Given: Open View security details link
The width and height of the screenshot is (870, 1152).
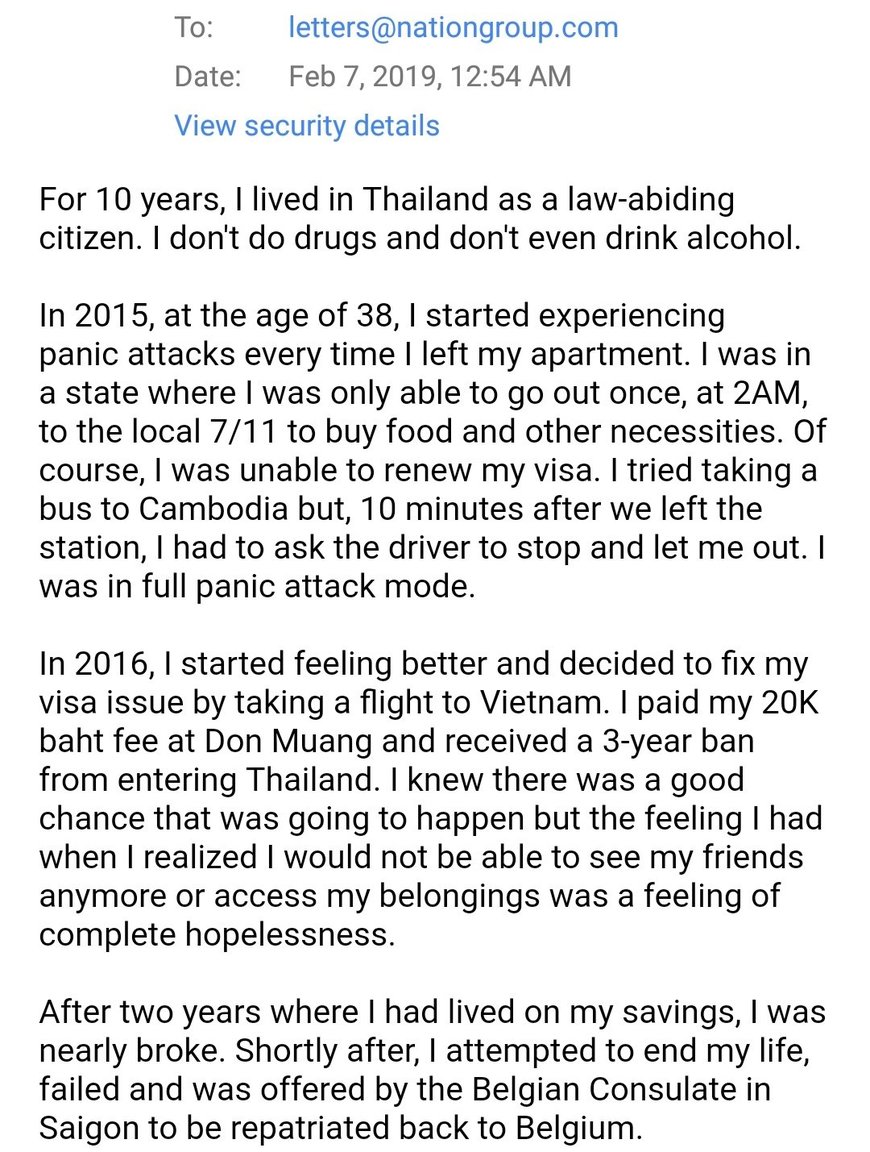Looking at the screenshot, I should click(306, 126).
